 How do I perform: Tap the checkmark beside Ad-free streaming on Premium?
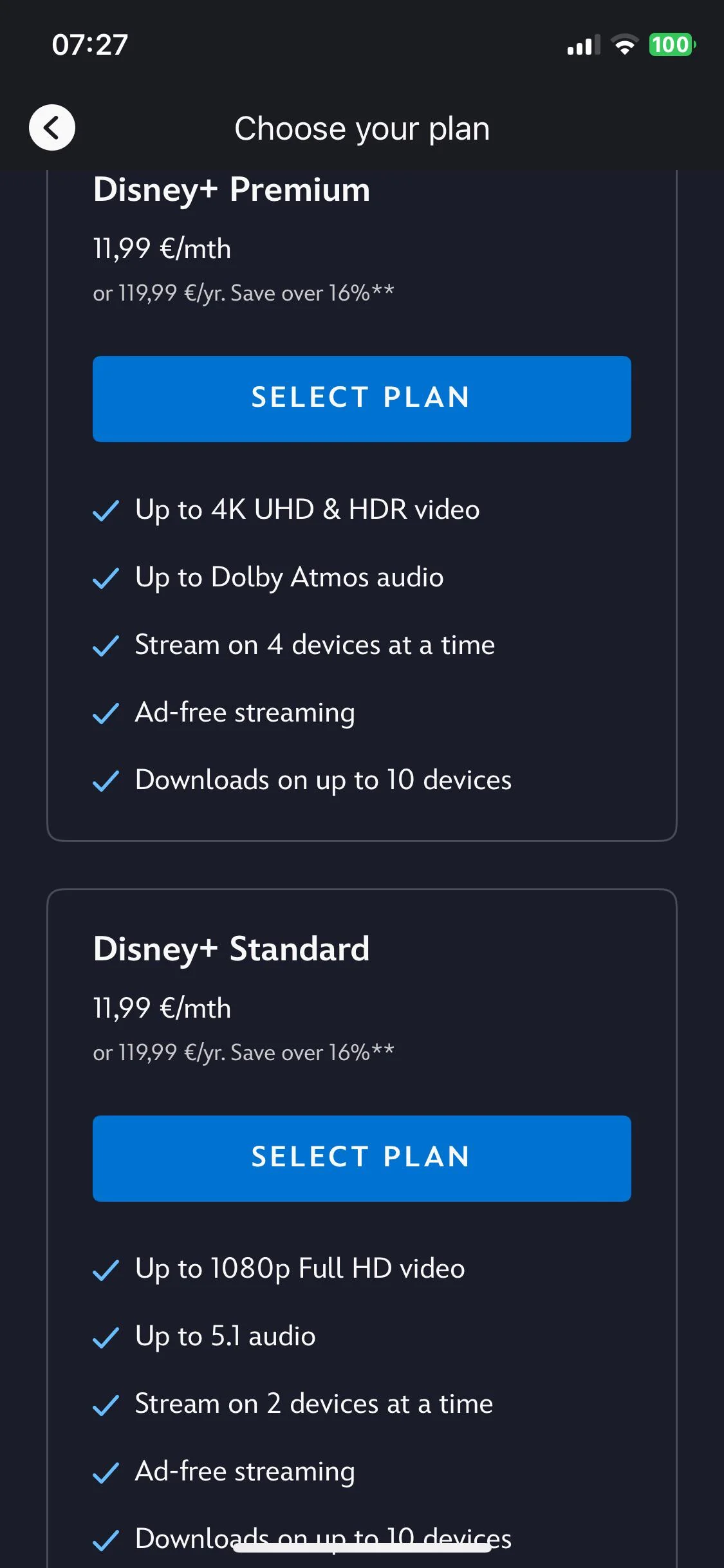(x=107, y=714)
